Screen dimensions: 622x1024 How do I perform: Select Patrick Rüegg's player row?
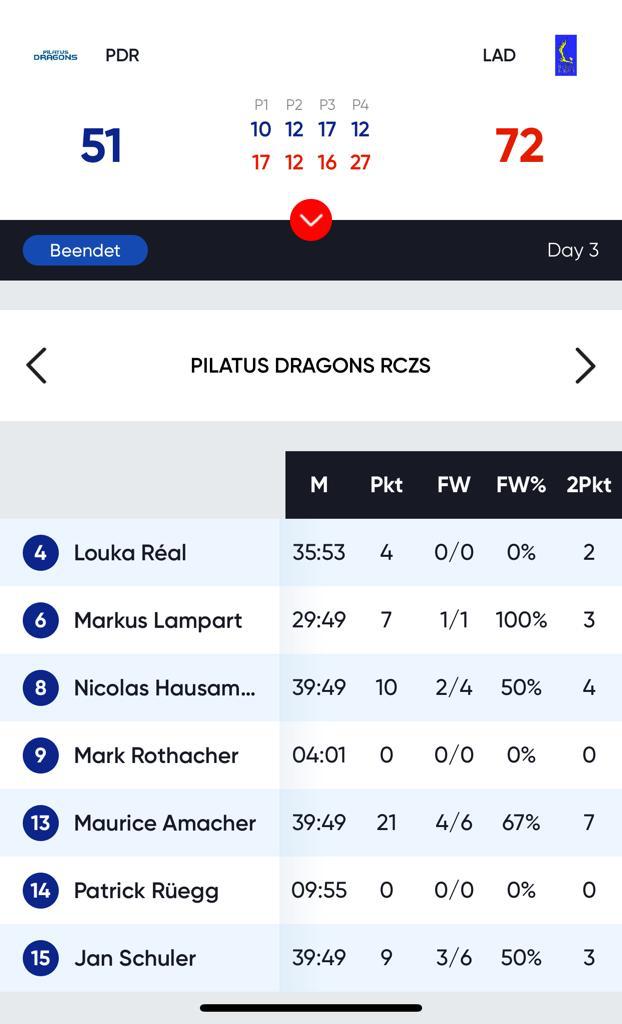(311, 890)
